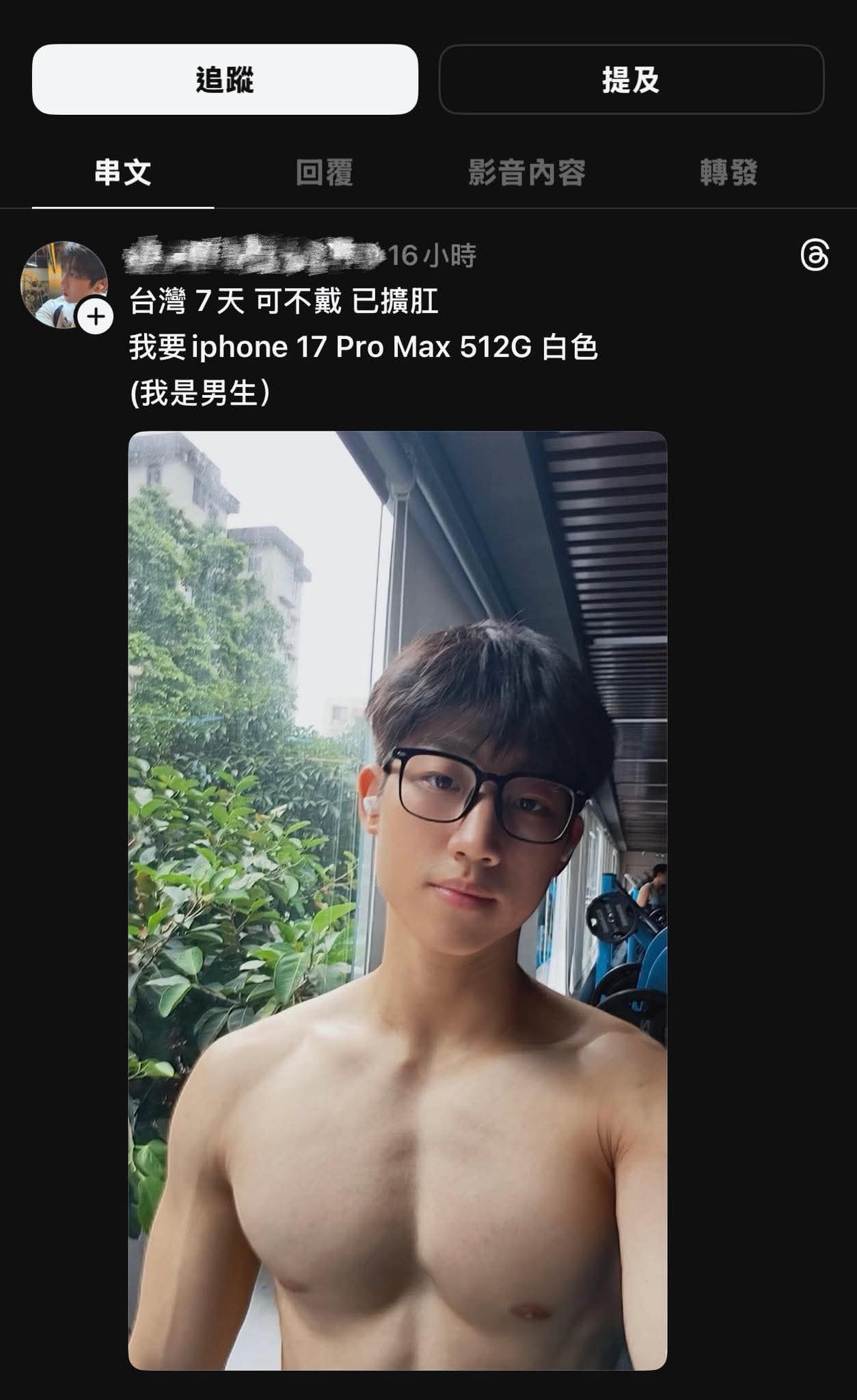Image resolution: width=857 pixels, height=1400 pixels.
Task: Open the 影音內容 media tab
Action: point(527,172)
